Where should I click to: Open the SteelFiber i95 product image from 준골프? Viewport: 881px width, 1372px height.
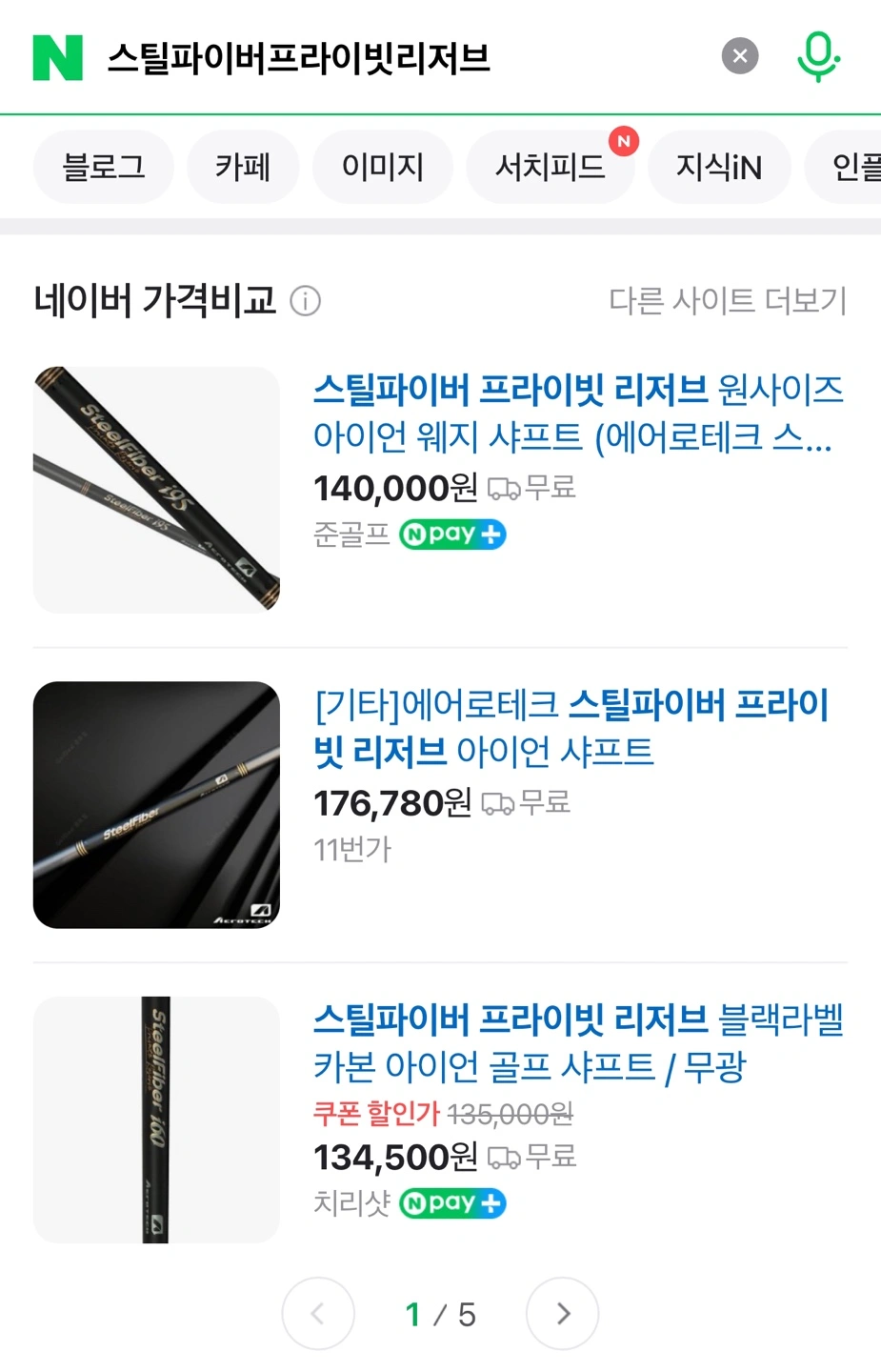click(x=156, y=490)
